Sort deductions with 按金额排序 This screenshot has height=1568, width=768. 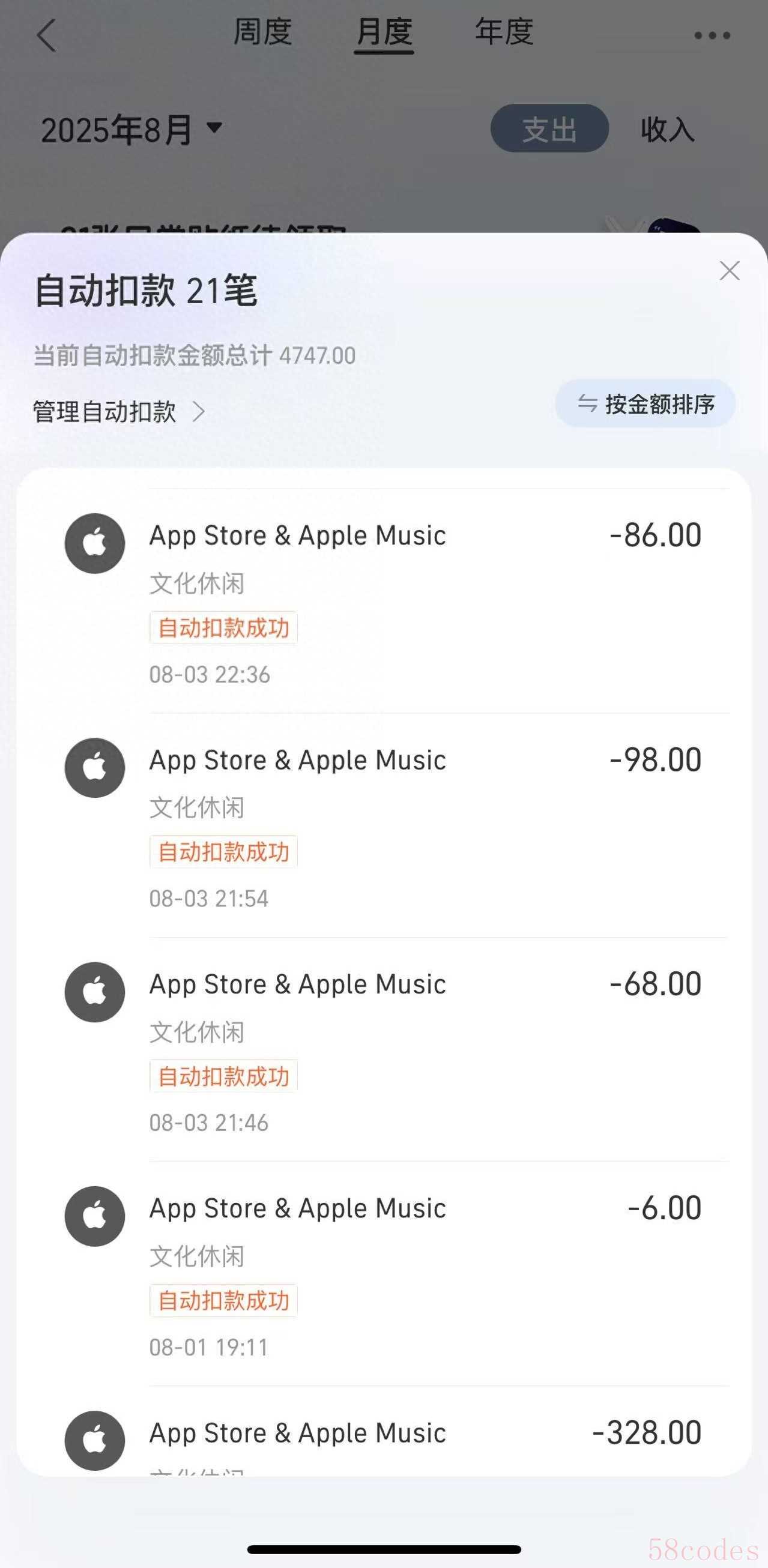click(646, 403)
